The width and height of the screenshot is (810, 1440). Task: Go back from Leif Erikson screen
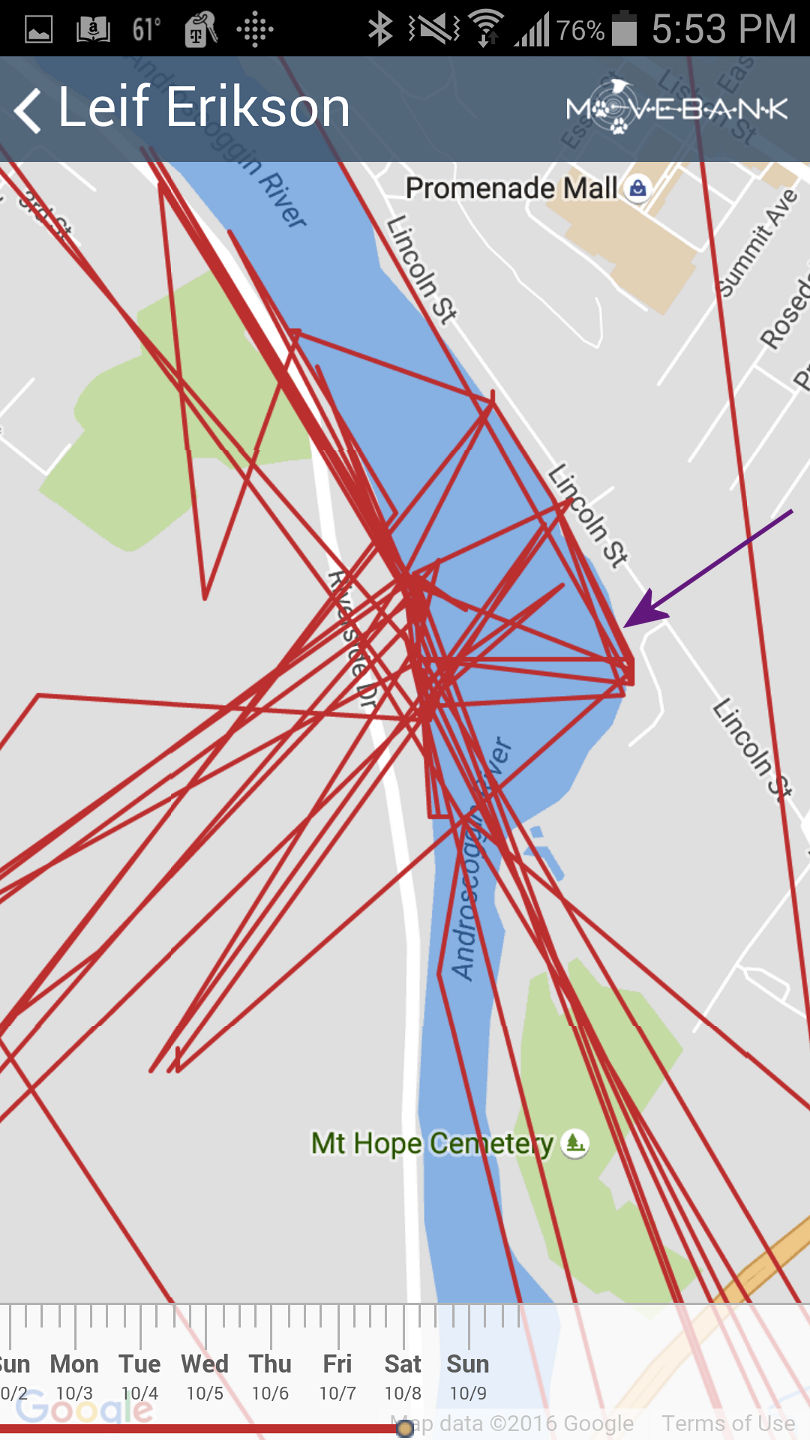(x=28, y=109)
